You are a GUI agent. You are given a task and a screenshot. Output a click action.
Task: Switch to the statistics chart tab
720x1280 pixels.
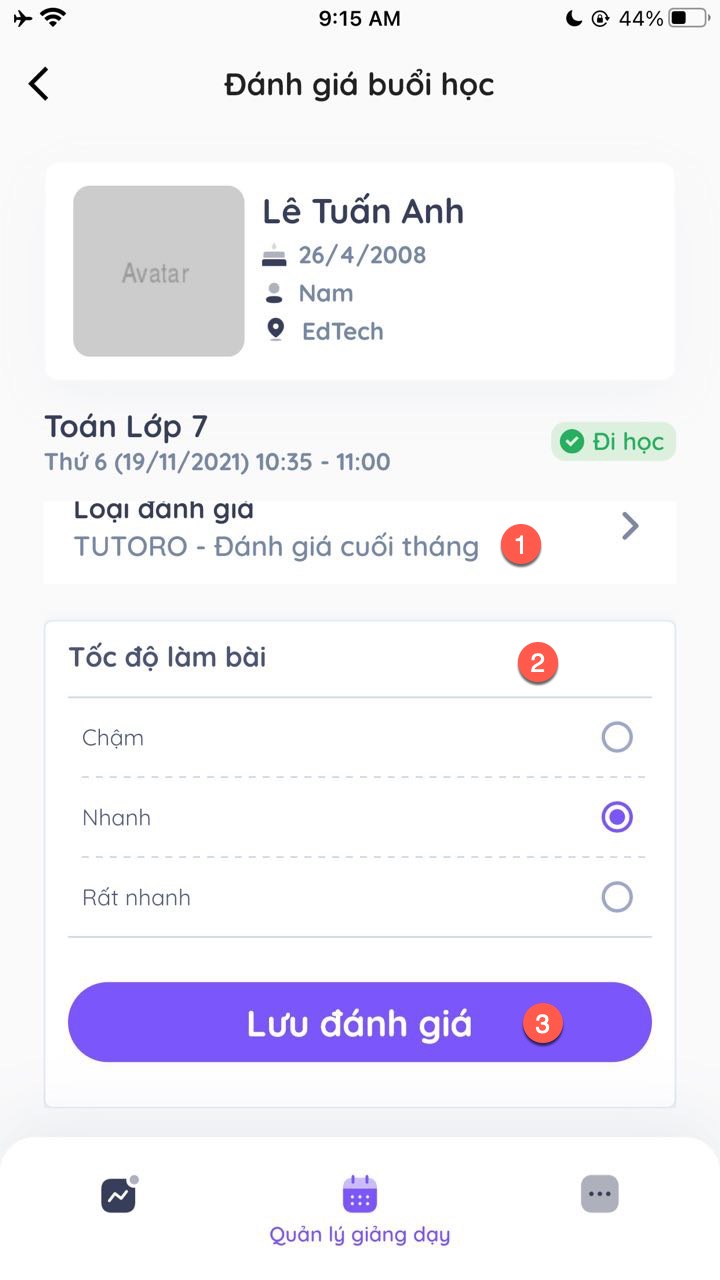click(x=119, y=1195)
